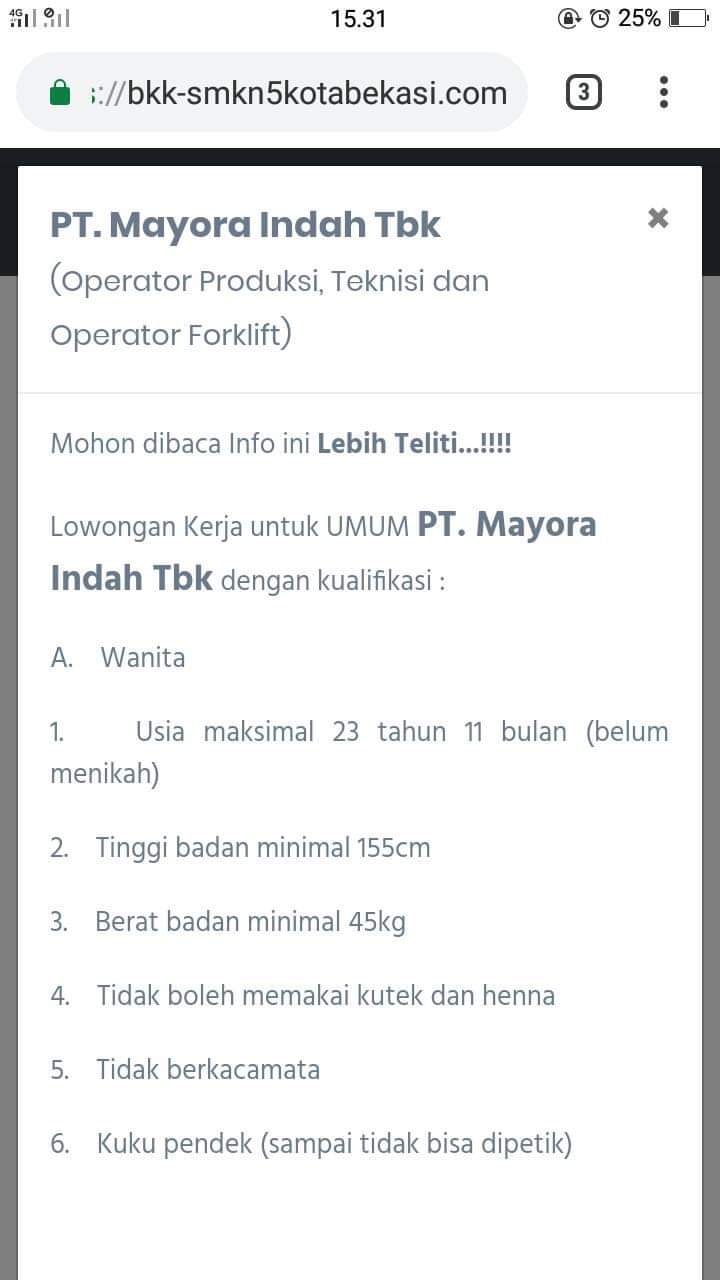
Task: Close the PT. Mayora Indah Tbk popup
Action: tap(657, 218)
